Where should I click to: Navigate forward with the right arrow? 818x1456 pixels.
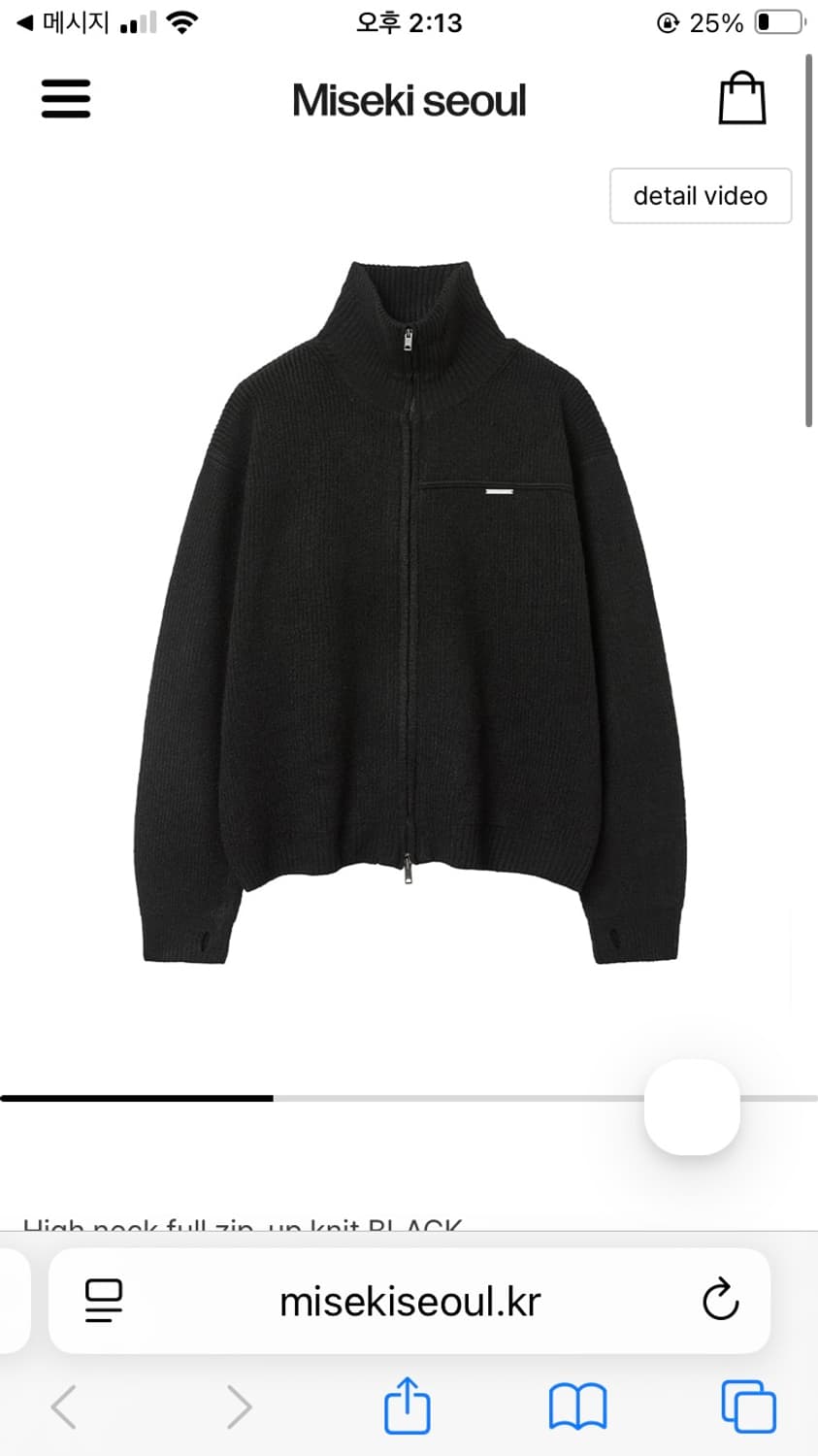[238, 1404]
